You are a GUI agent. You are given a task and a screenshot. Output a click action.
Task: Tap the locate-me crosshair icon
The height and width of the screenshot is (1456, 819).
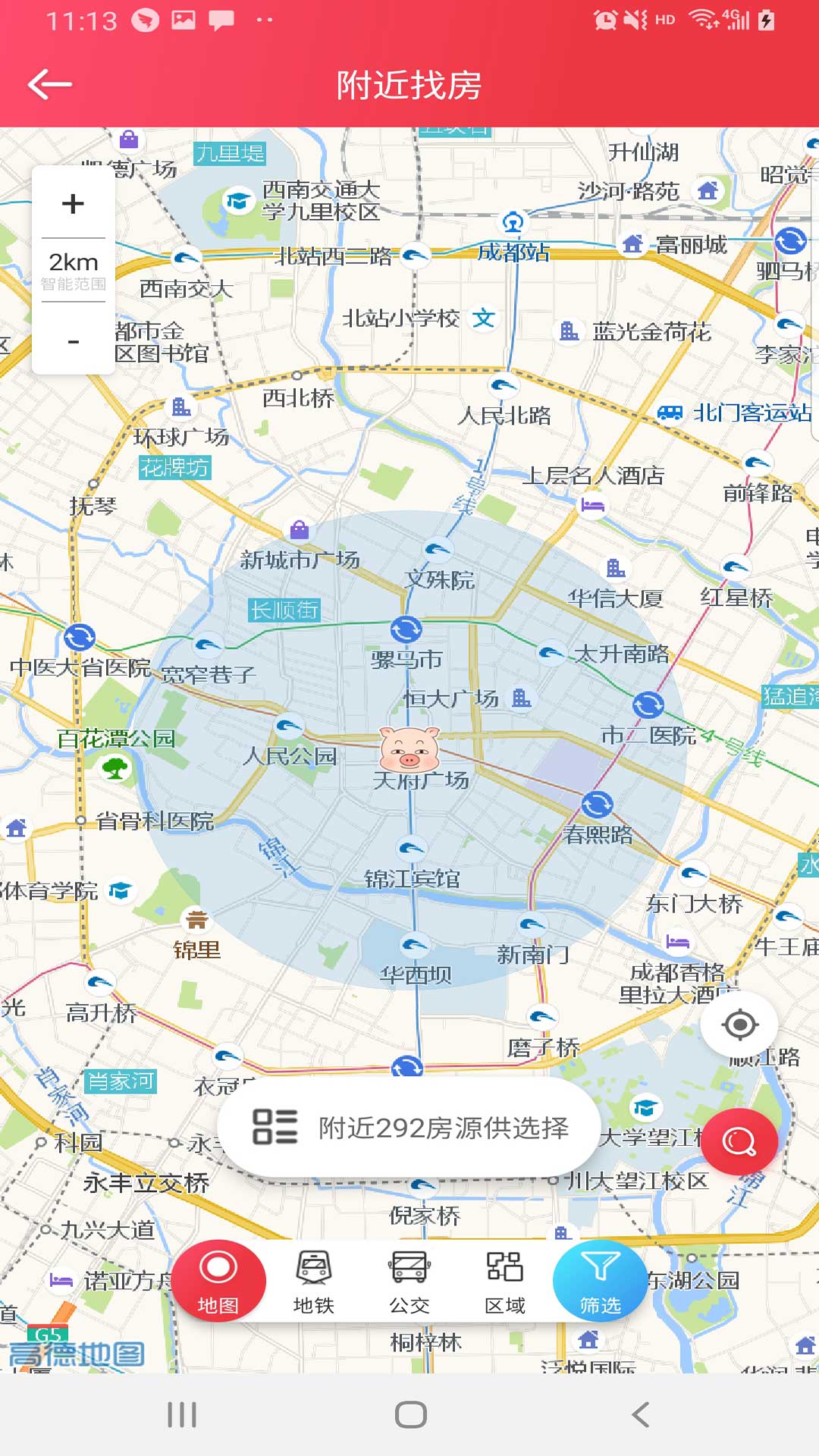click(x=741, y=1024)
